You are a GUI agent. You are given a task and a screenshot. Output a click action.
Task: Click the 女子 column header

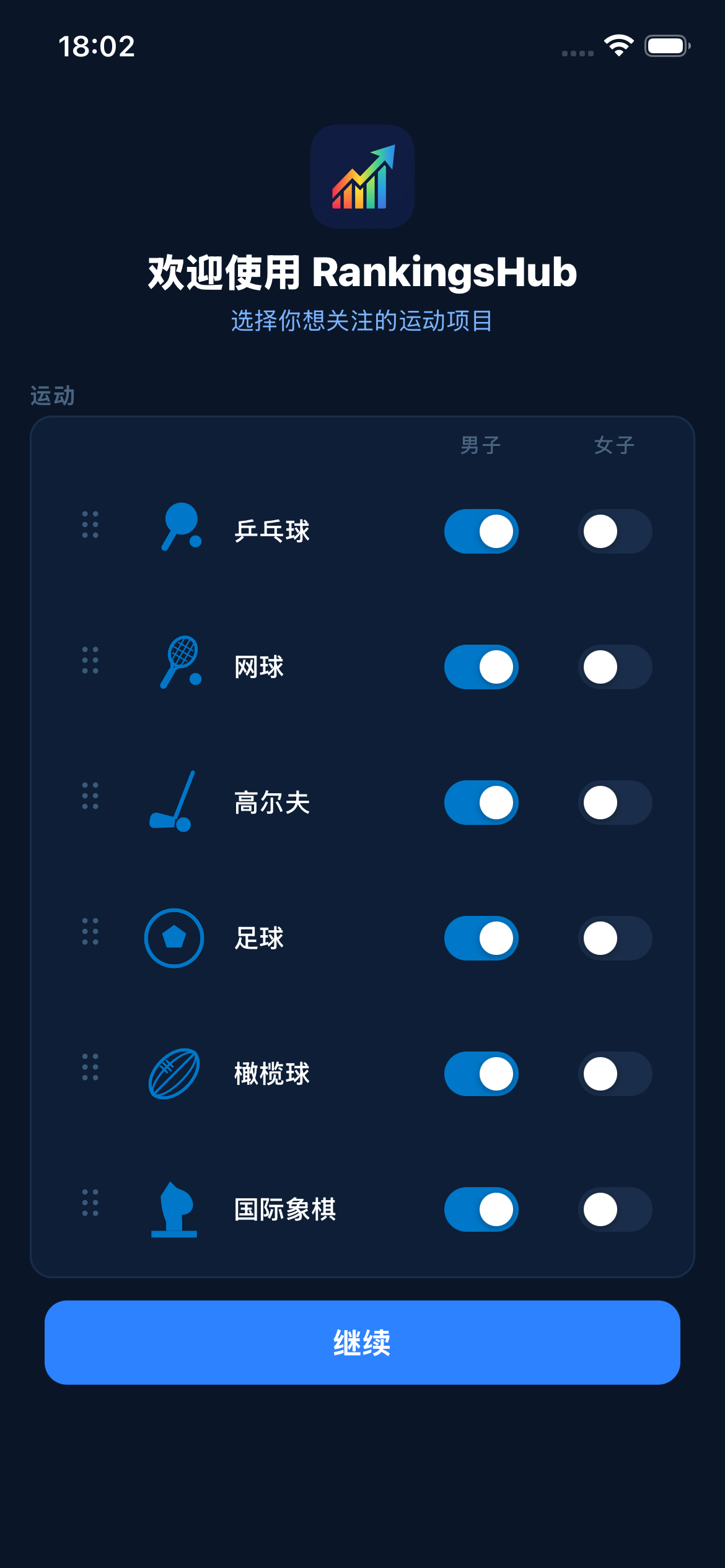point(614,446)
